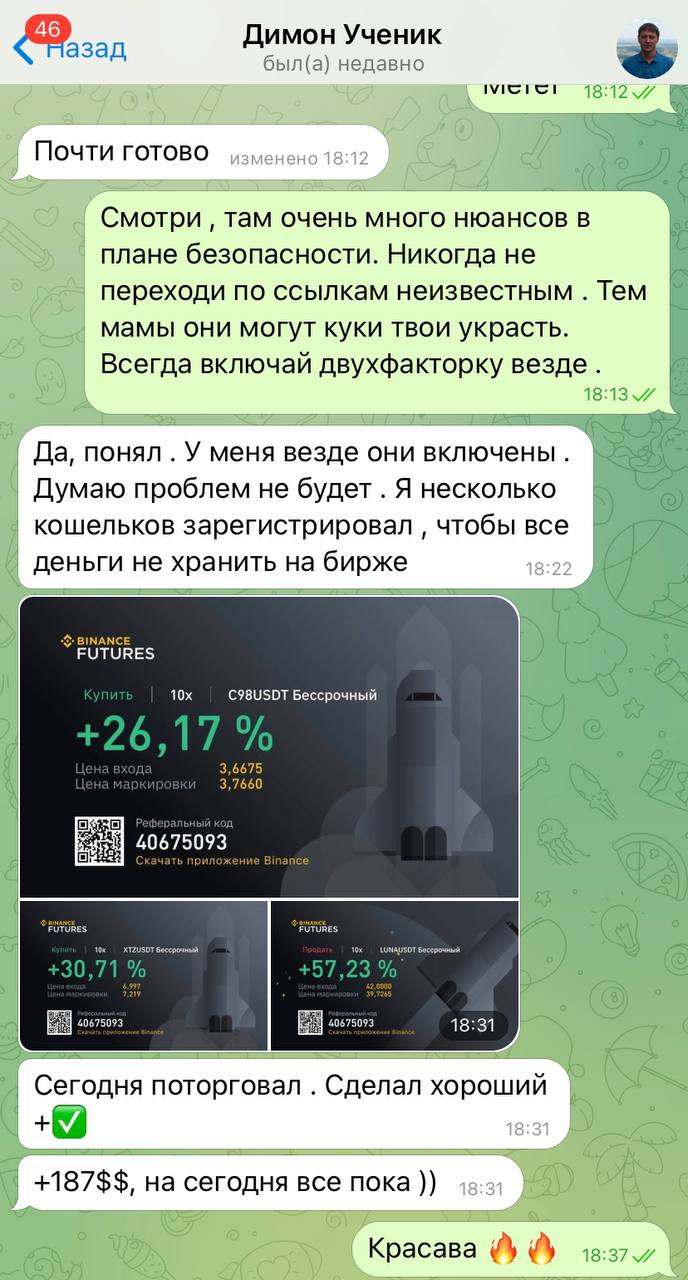Open the C98USDT +26,17% image
Viewport: 688px width, 1280px height.
[x=269, y=746]
